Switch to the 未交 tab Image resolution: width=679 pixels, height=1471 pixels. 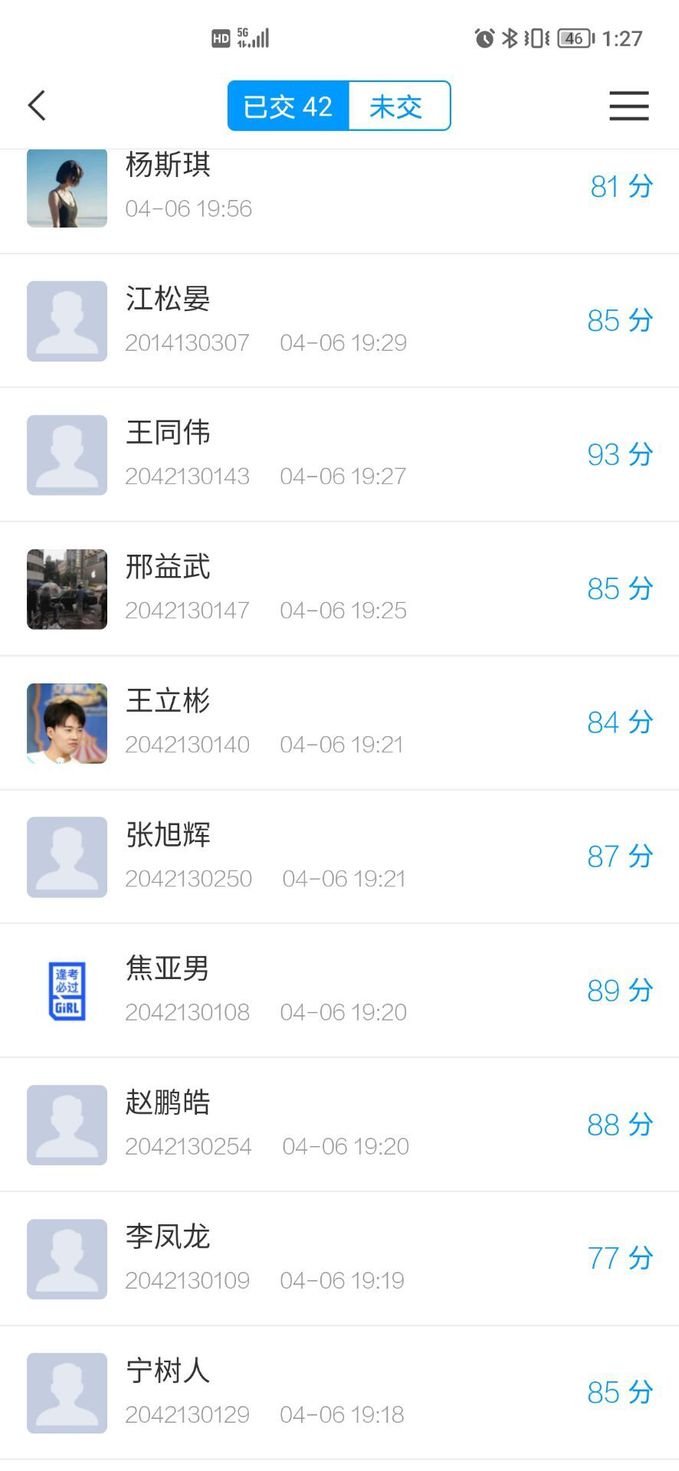tap(397, 106)
